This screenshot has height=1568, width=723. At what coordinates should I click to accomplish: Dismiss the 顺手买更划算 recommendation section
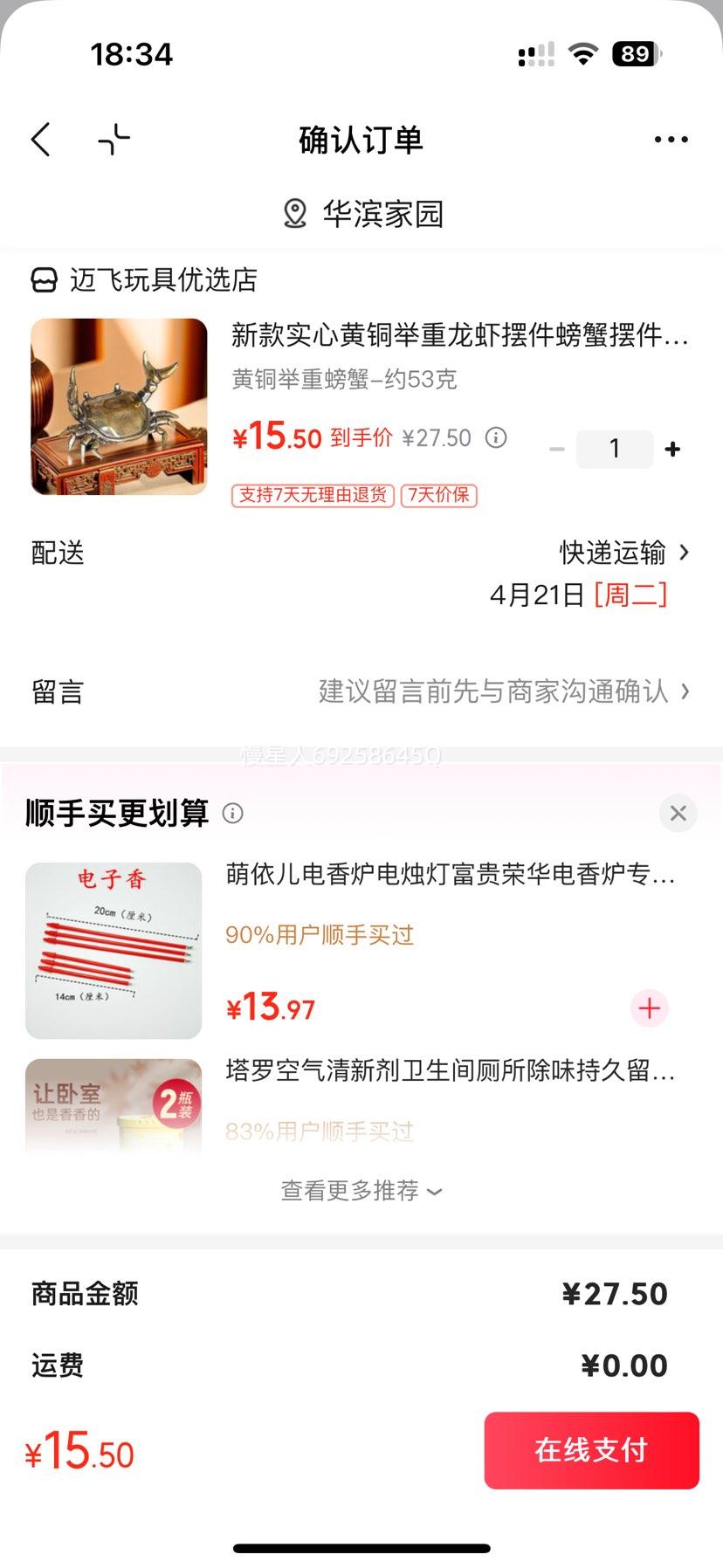pos(678,814)
